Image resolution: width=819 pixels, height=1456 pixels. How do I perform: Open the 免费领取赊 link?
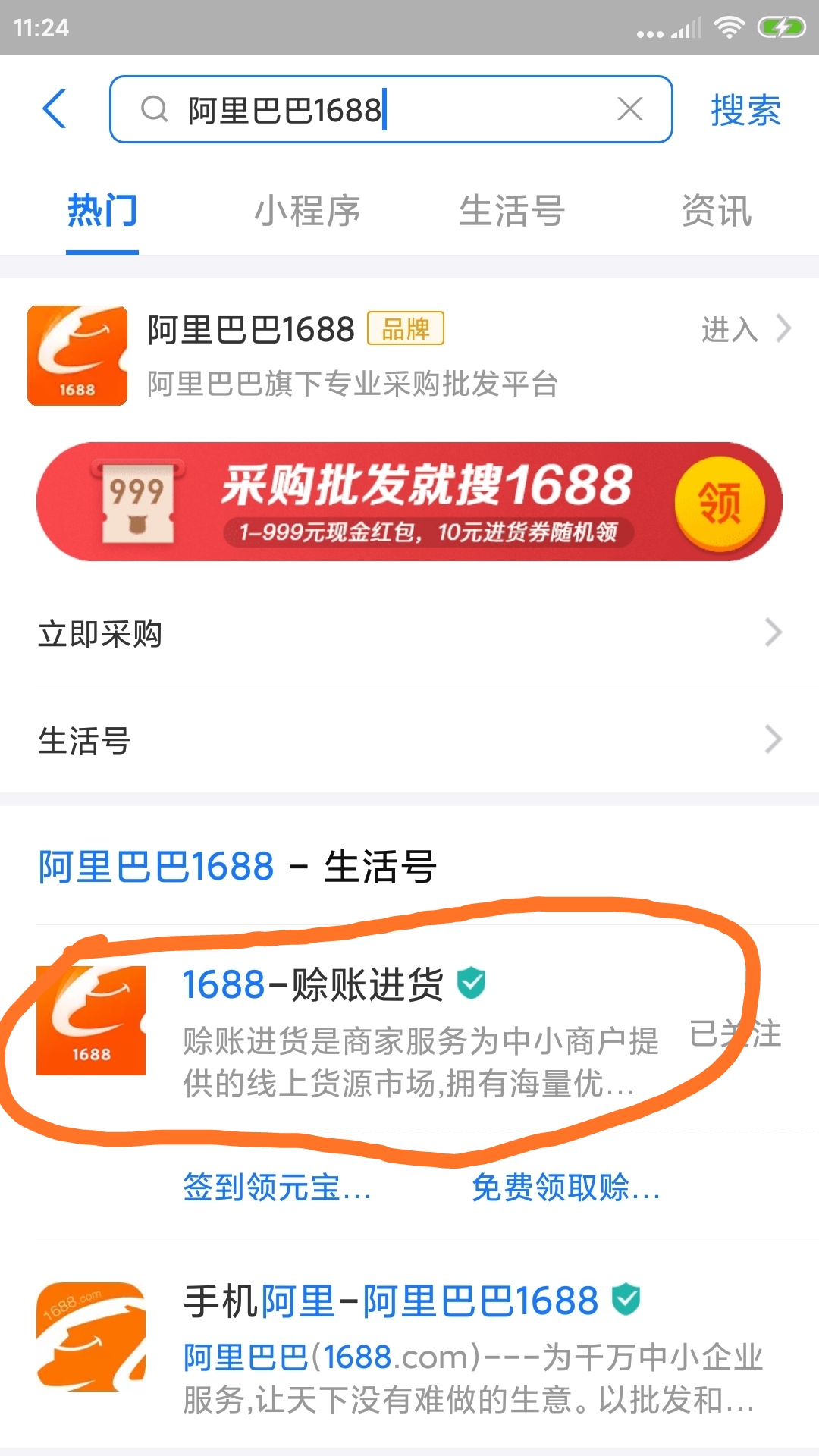coord(566,1188)
